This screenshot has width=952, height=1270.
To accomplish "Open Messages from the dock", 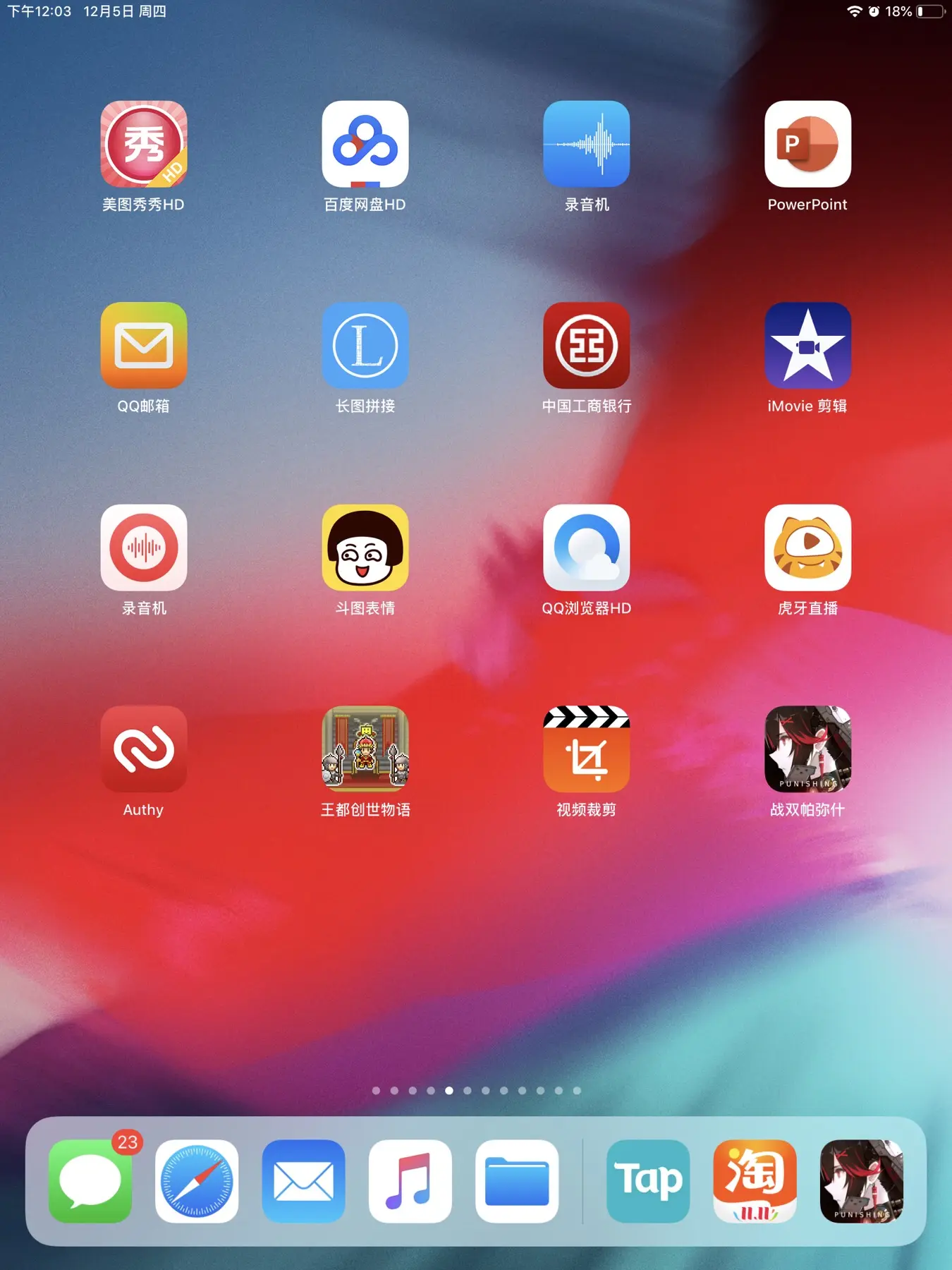I will 90,1181.
